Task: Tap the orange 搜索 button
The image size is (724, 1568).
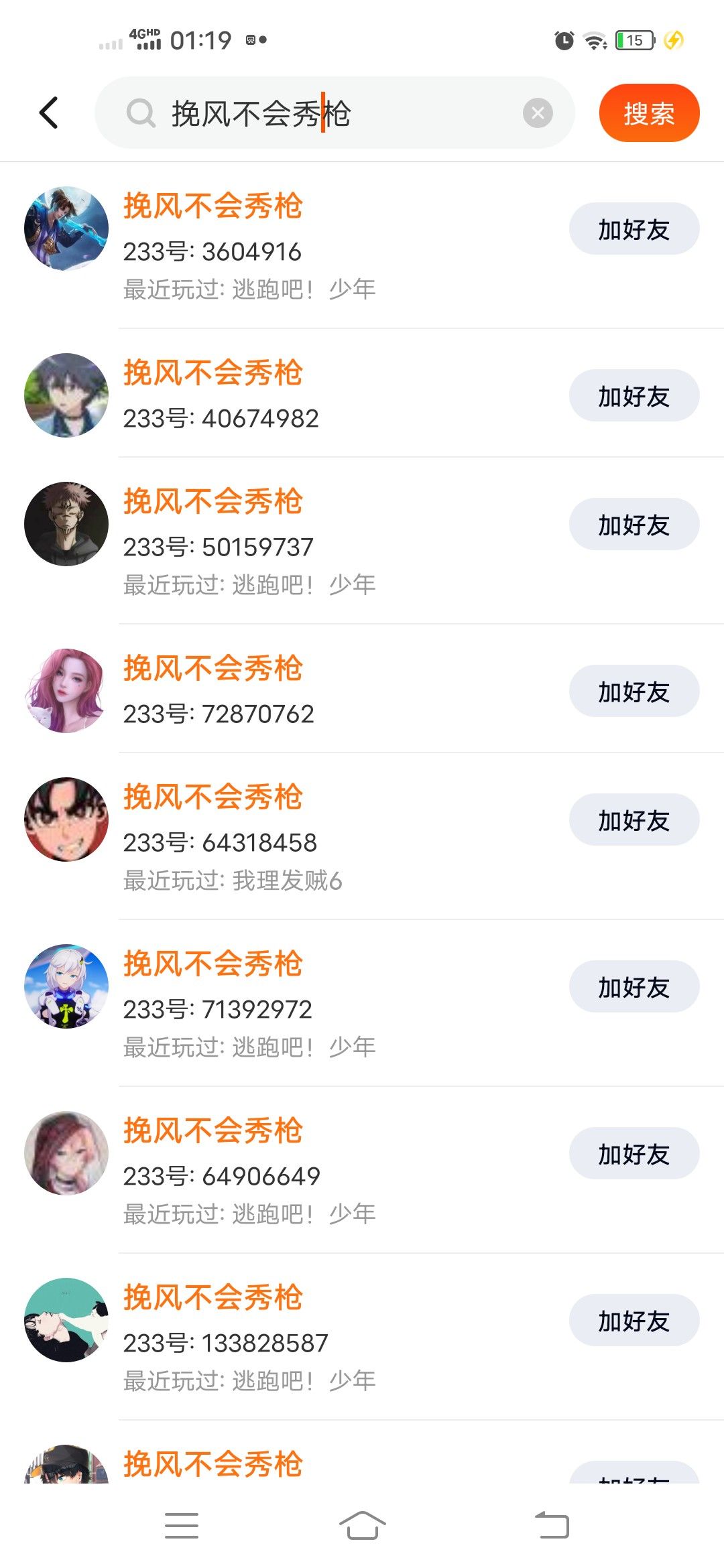Action: tap(648, 113)
